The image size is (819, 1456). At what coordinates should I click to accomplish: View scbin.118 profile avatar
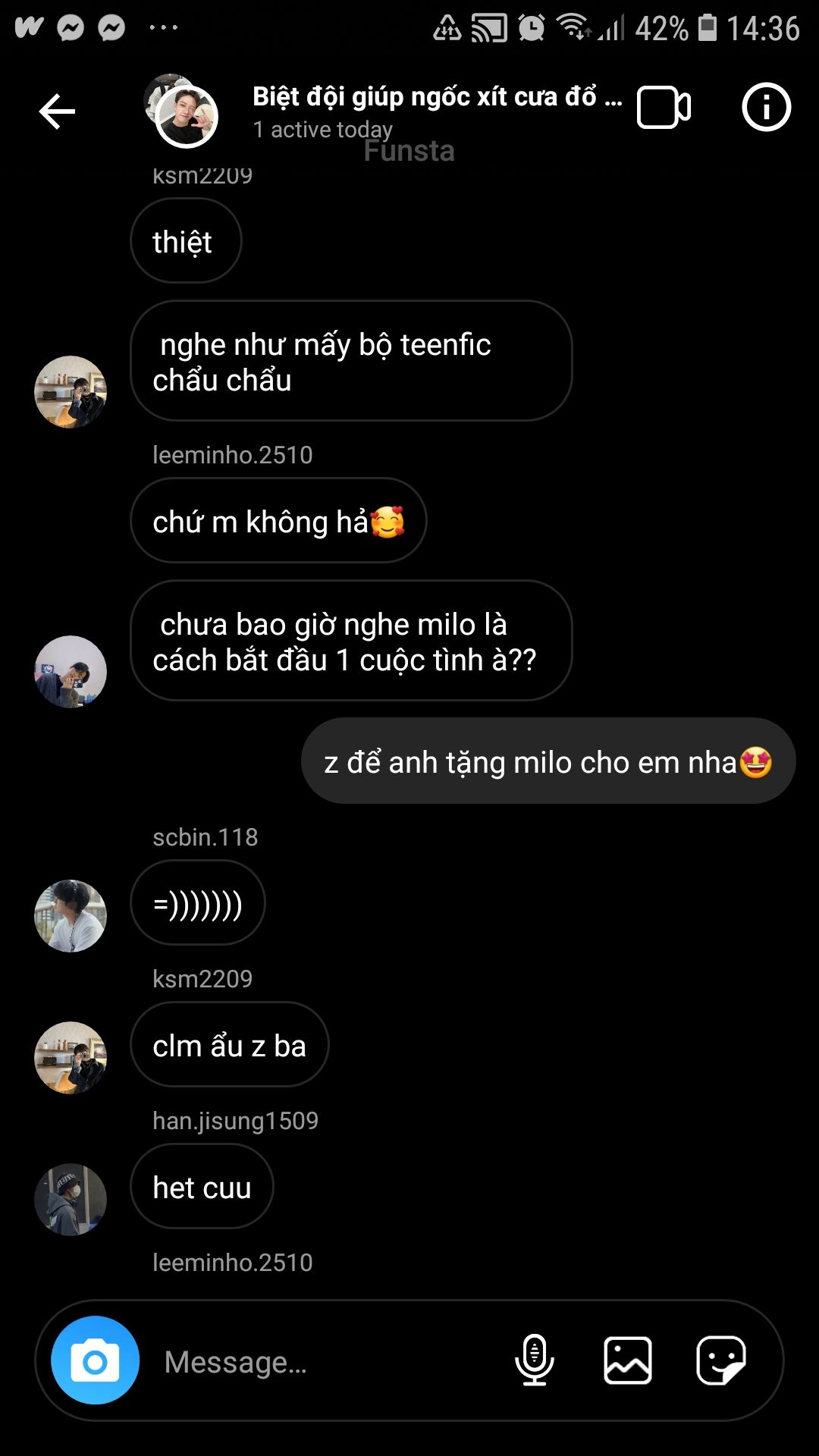tap(71, 916)
